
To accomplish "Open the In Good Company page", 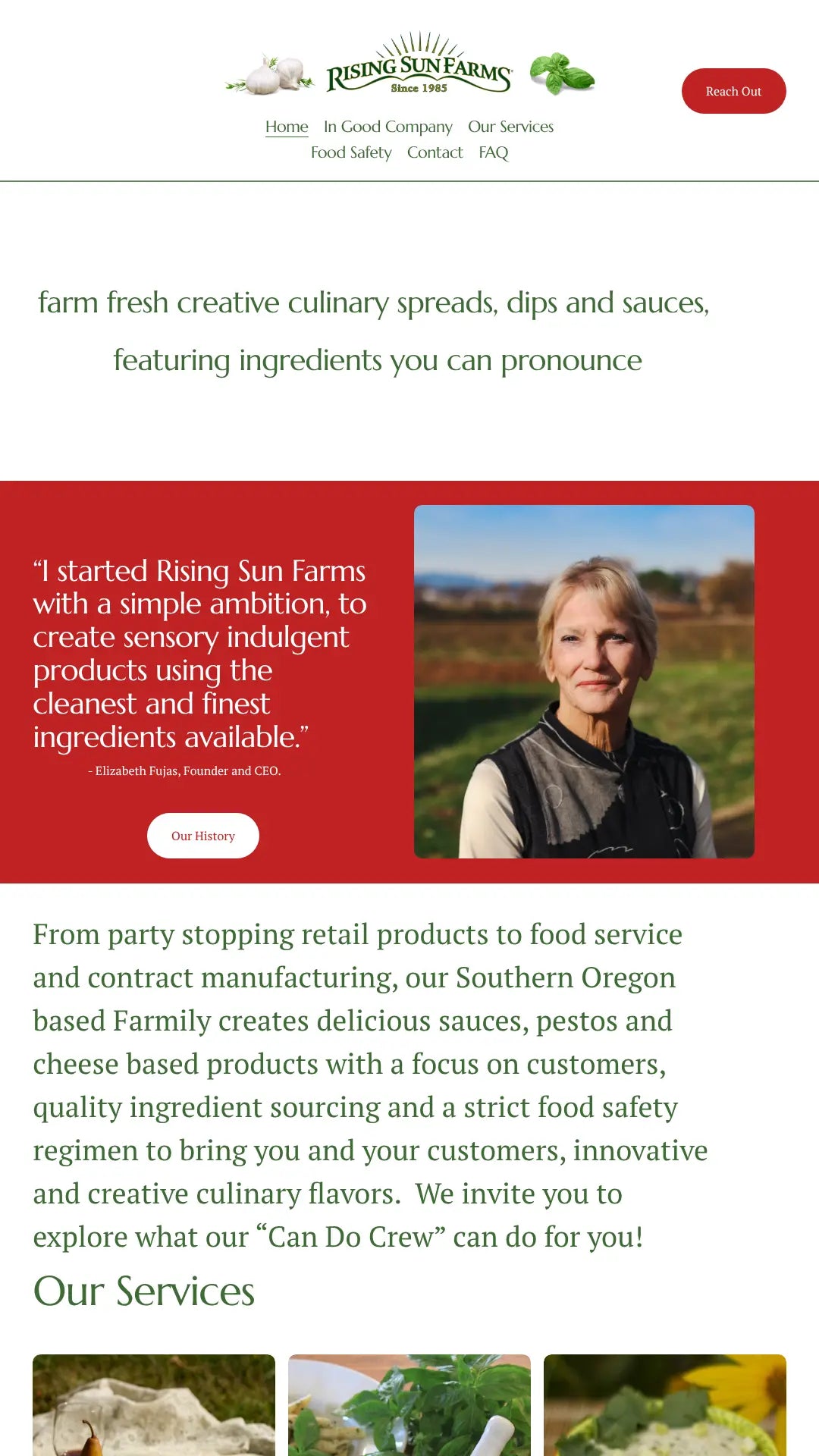I will pyautogui.click(x=388, y=127).
